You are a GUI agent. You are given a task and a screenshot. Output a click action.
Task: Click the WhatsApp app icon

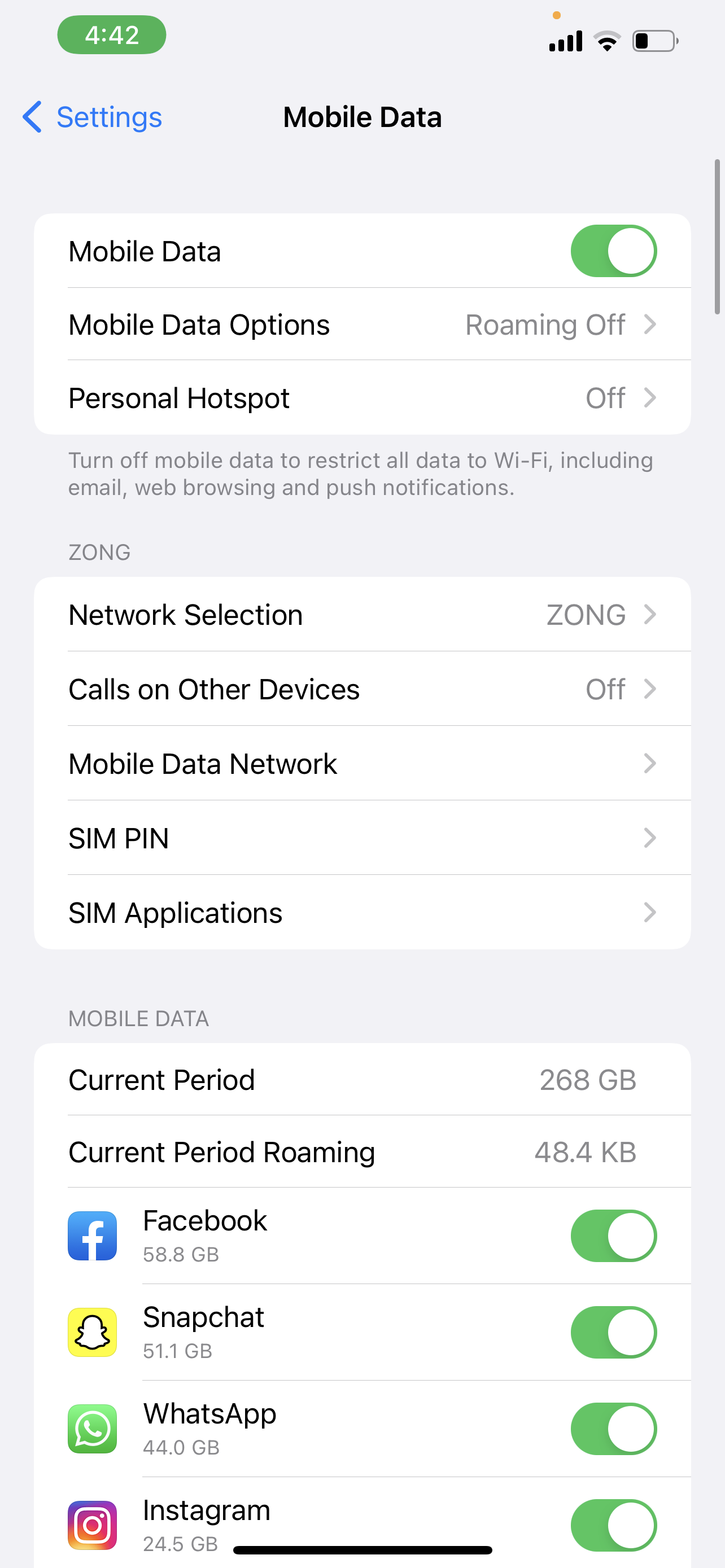point(92,1429)
